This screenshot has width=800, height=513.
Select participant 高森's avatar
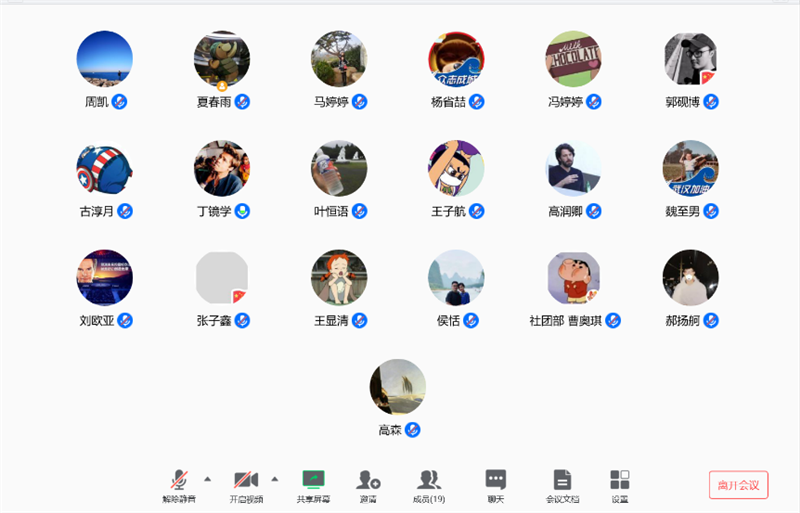point(398,387)
